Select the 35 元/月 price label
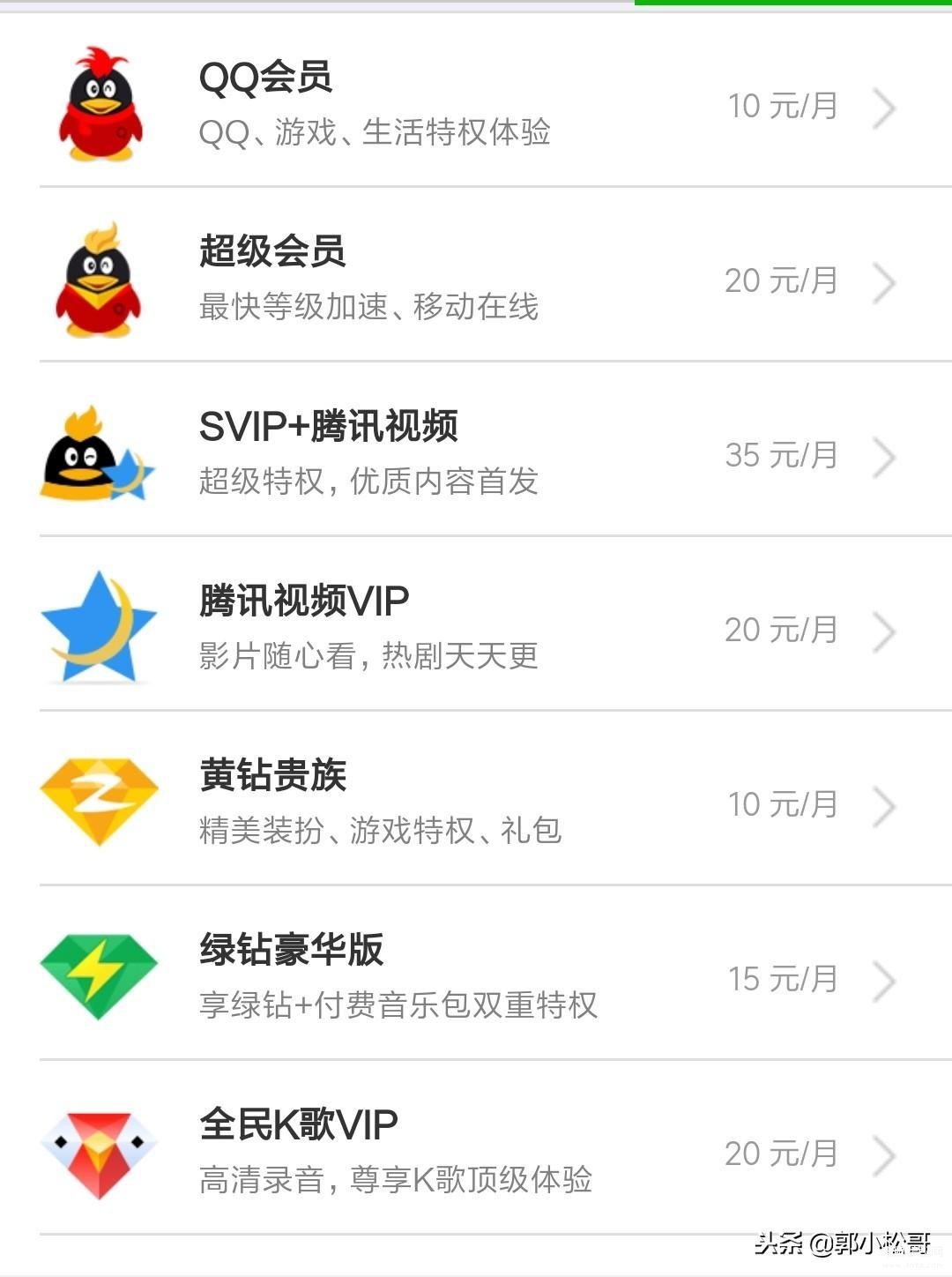Screen dimensions: 952x1277 [780, 458]
